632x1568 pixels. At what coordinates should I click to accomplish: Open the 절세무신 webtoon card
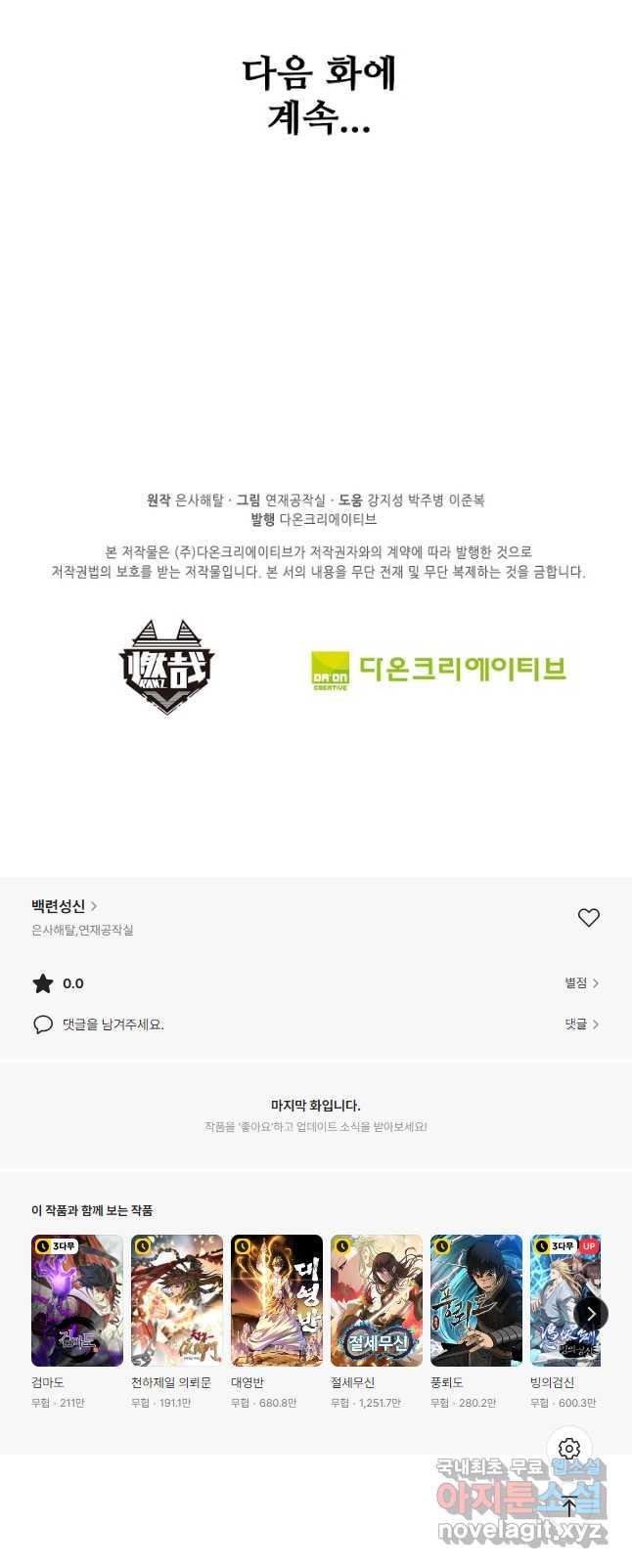click(377, 1300)
